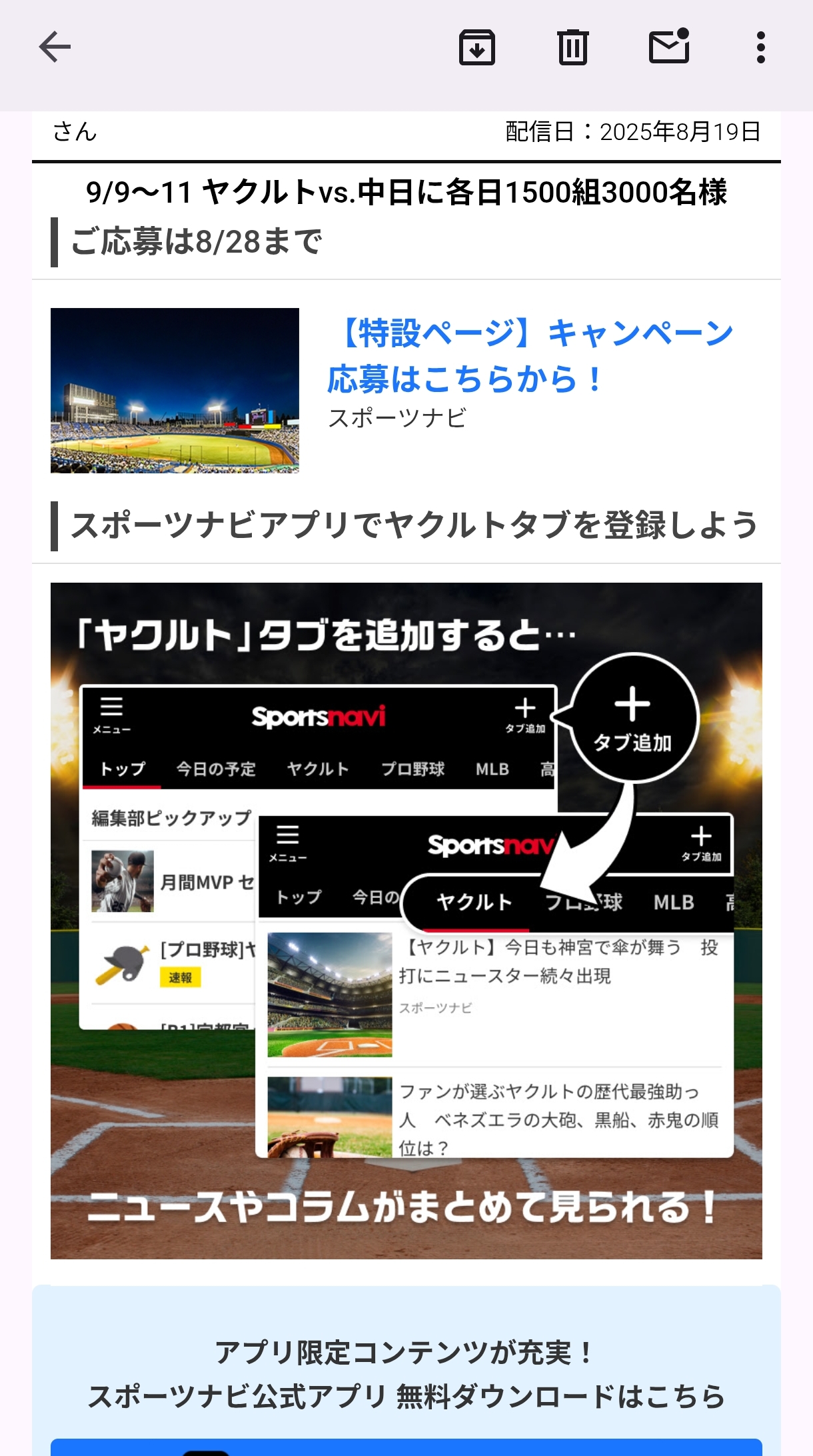This screenshot has height=1456, width=813.
Task: Tap the stadium night photo thumbnail
Action: click(175, 391)
